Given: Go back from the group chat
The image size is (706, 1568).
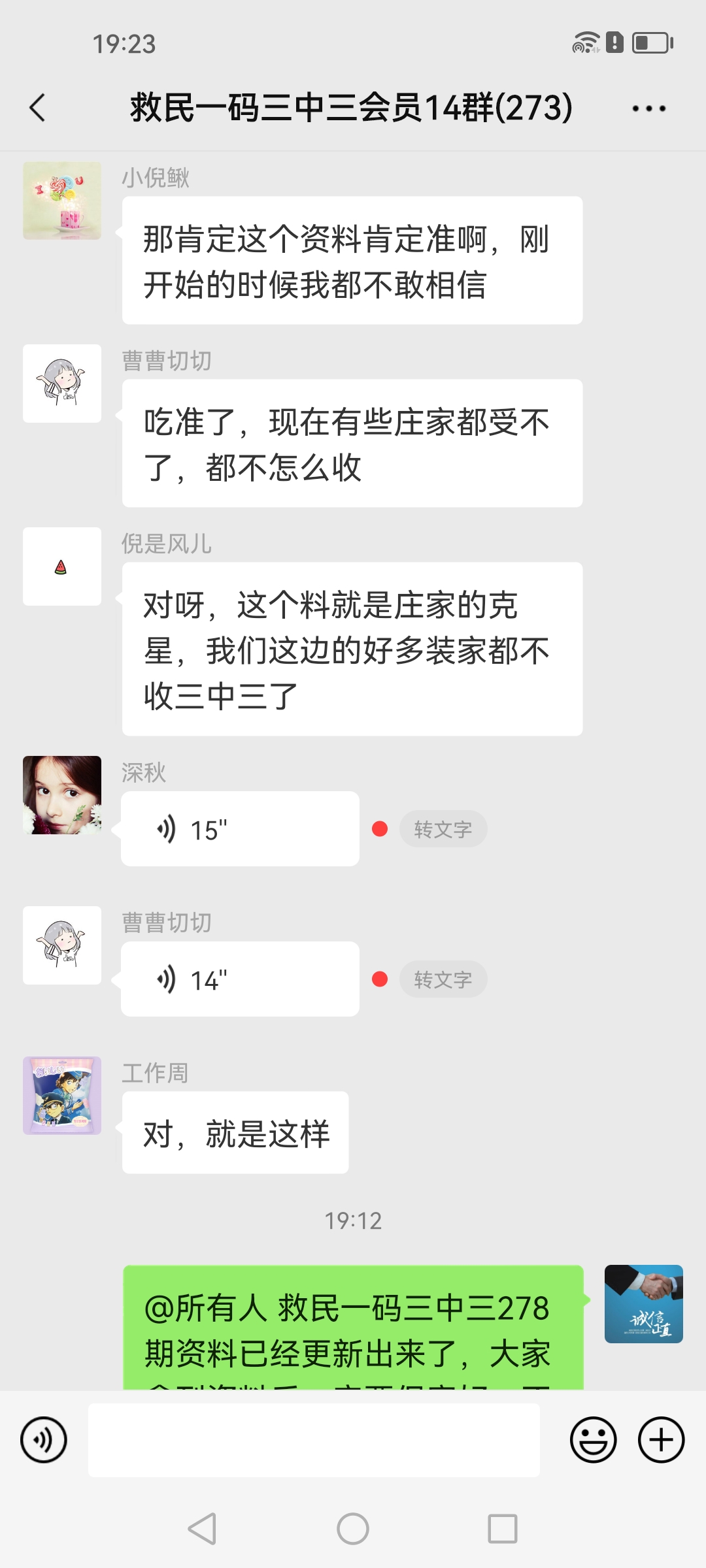Looking at the screenshot, I should [38, 108].
